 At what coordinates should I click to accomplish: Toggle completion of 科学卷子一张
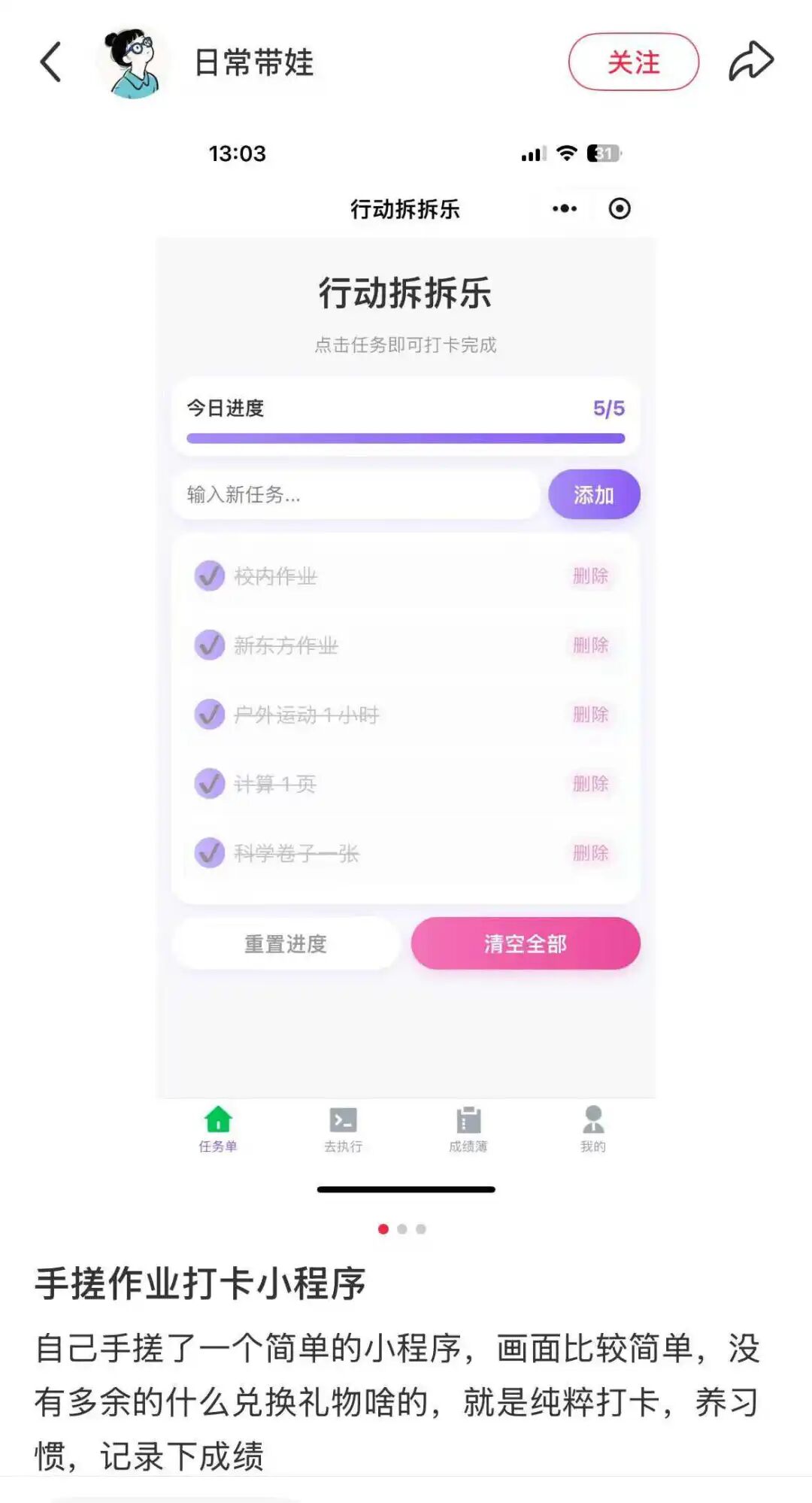tap(209, 853)
